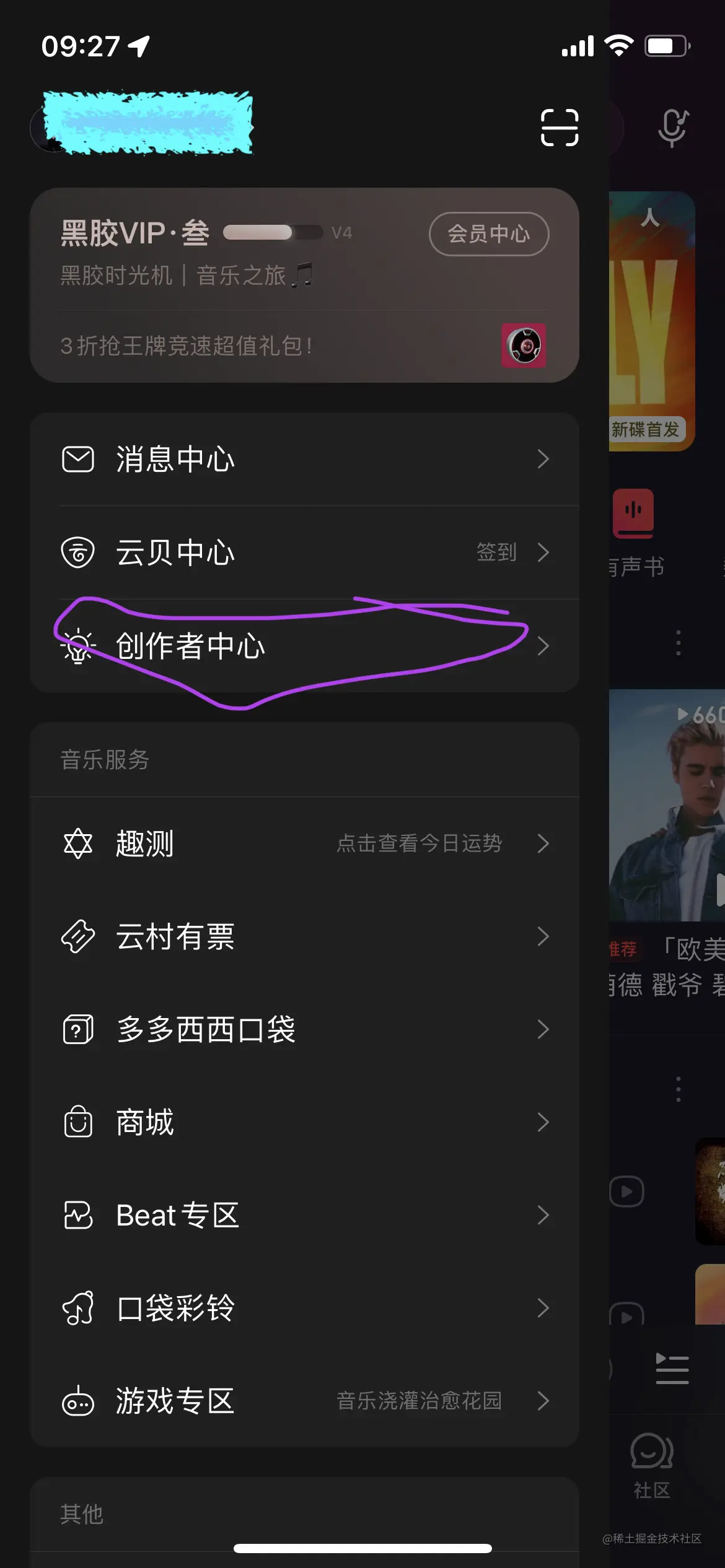Enter 游戏专区 game zone
Image resolution: width=725 pixels, height=1568 pixels.
304,1401
